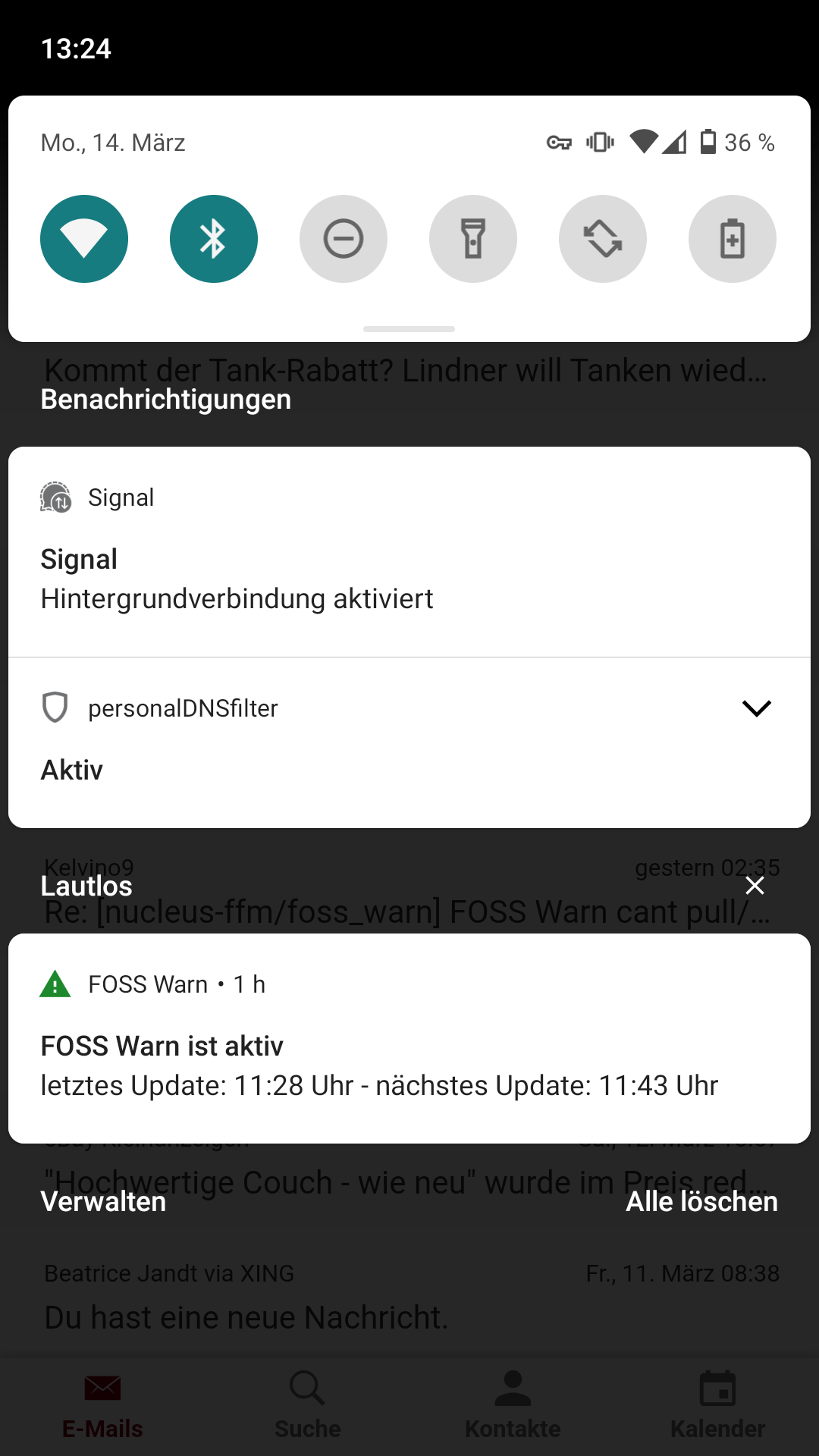Disable Bluetooth via the quick settings tile
Viewport: 819px width, 1456px height.
point(214,238)
